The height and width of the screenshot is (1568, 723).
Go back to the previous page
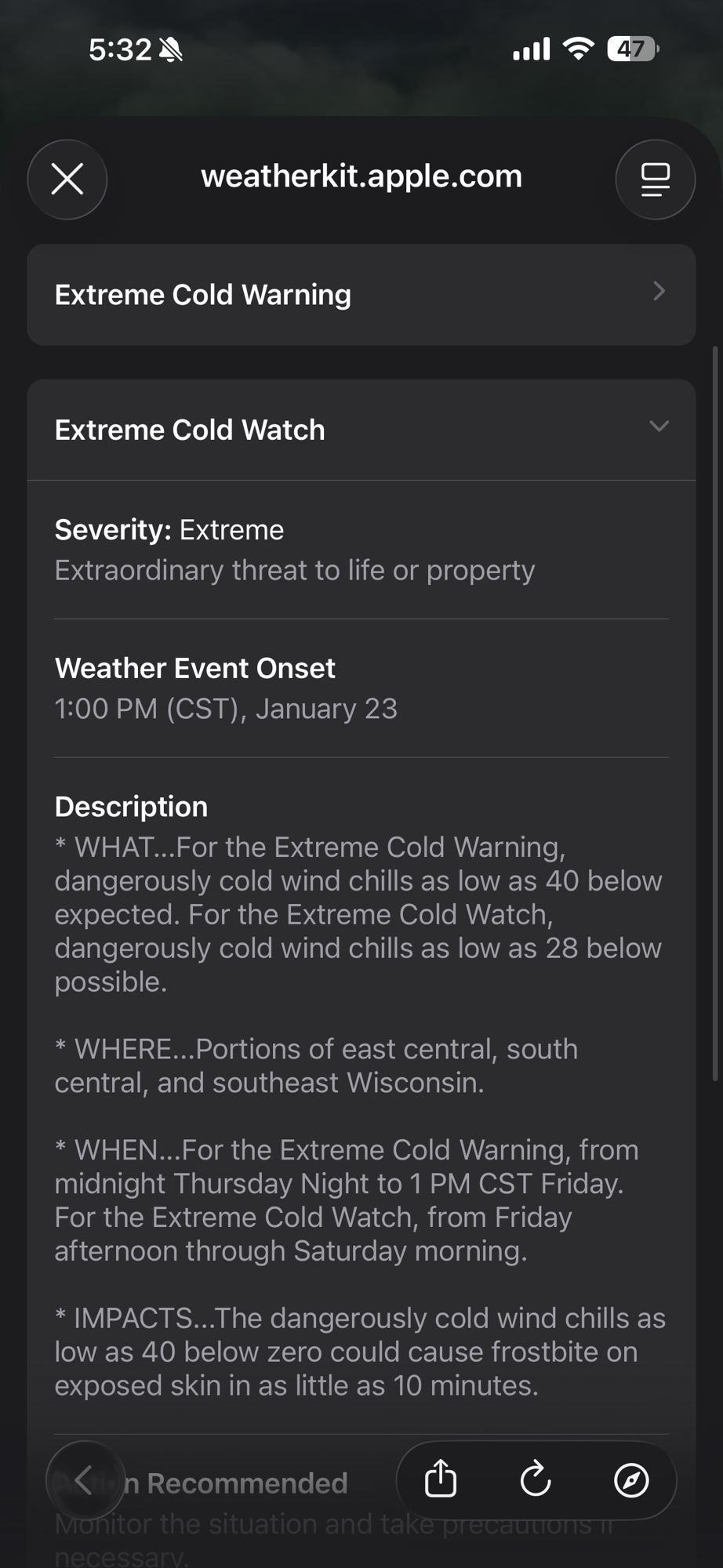tap(85, 1480)
